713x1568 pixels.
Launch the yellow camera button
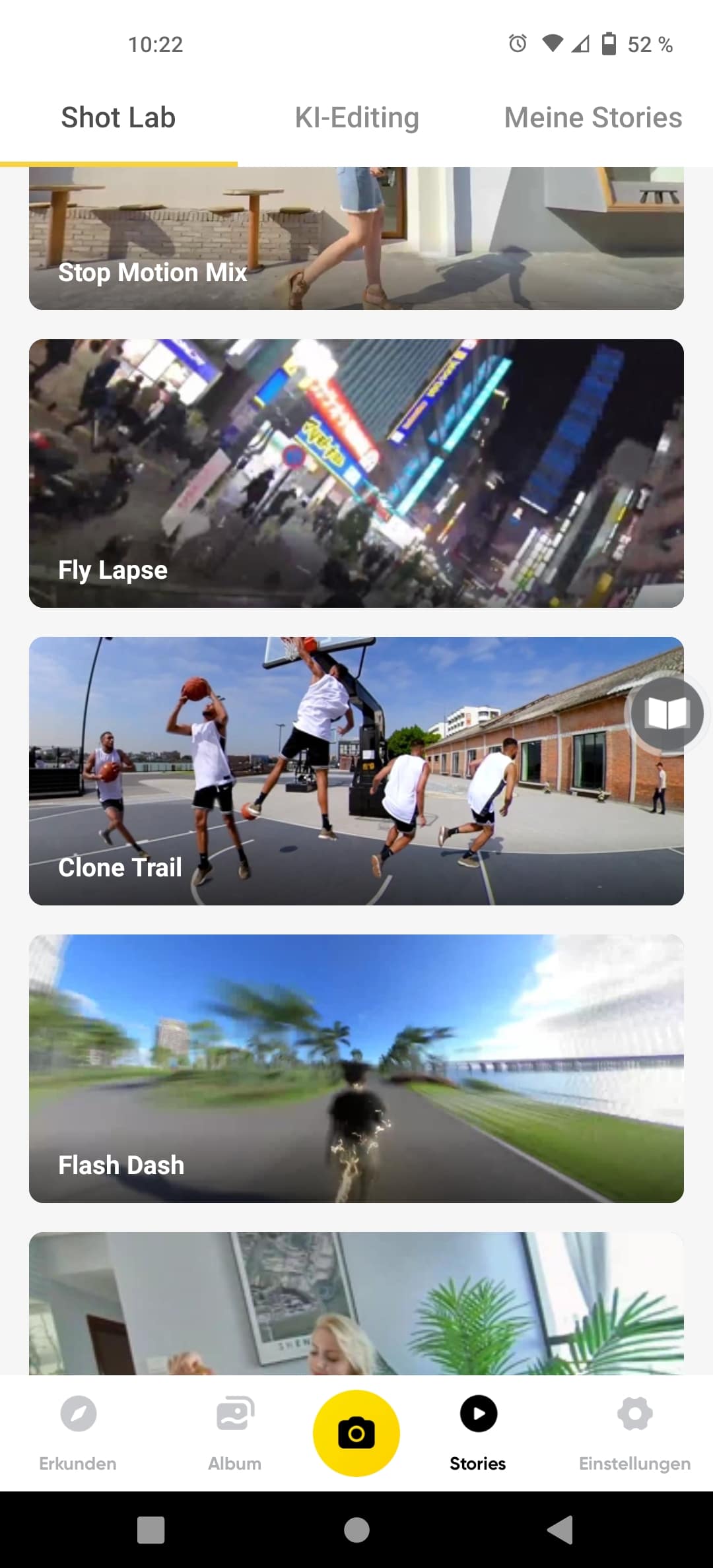(356, 1433)
